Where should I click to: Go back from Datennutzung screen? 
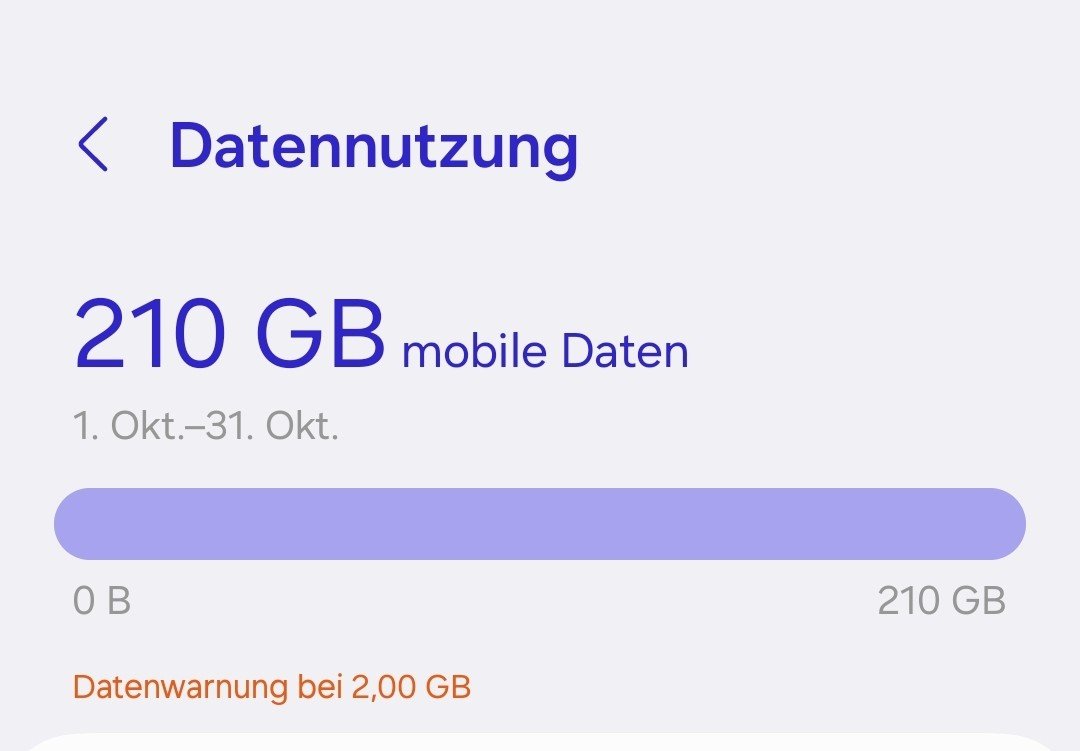click(x=93, y=145)
